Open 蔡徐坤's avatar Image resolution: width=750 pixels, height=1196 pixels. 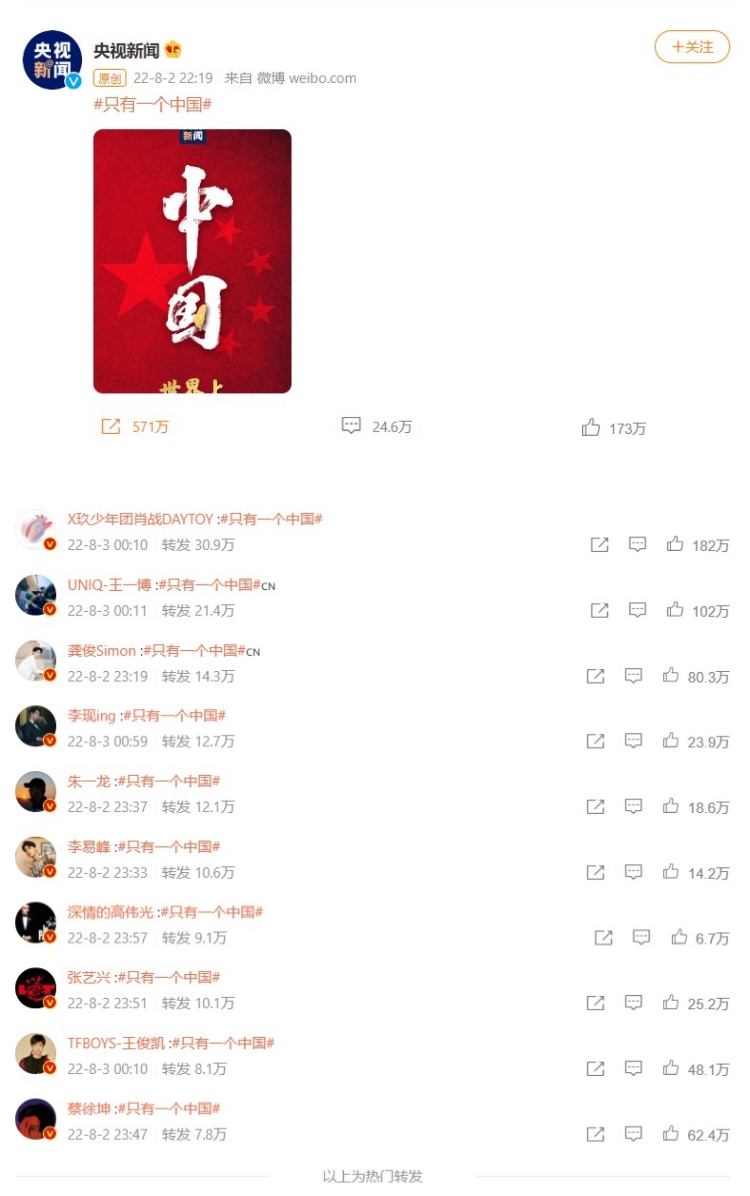(35, 1118)
